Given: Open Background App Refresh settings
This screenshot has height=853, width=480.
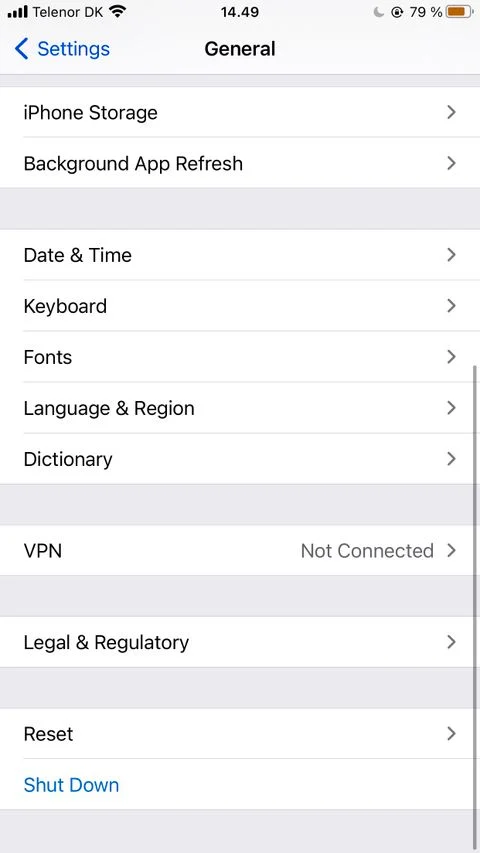Looking at the screenshot, I should point(240,163).
